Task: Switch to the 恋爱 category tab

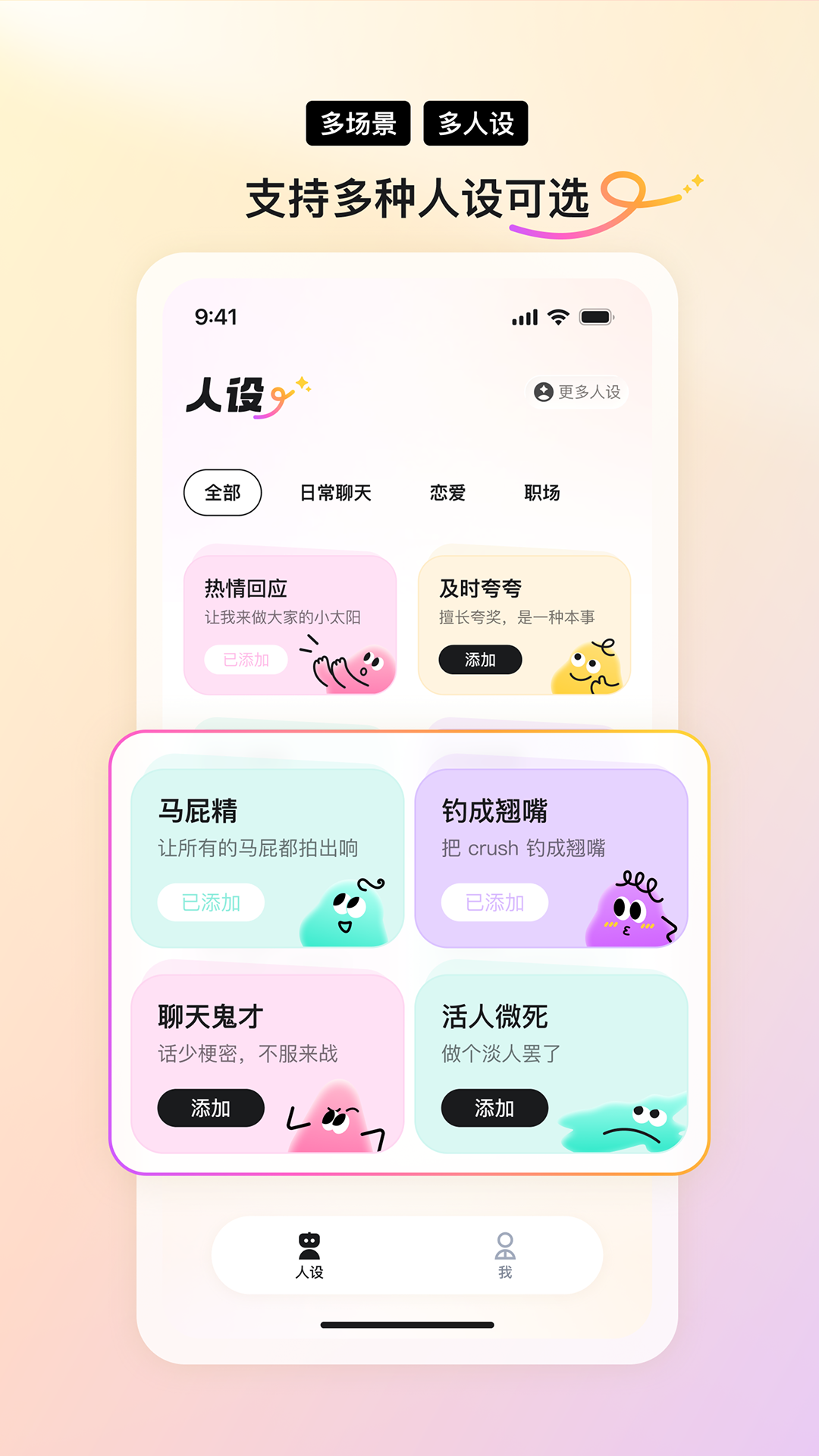Action: coord(447,492)
